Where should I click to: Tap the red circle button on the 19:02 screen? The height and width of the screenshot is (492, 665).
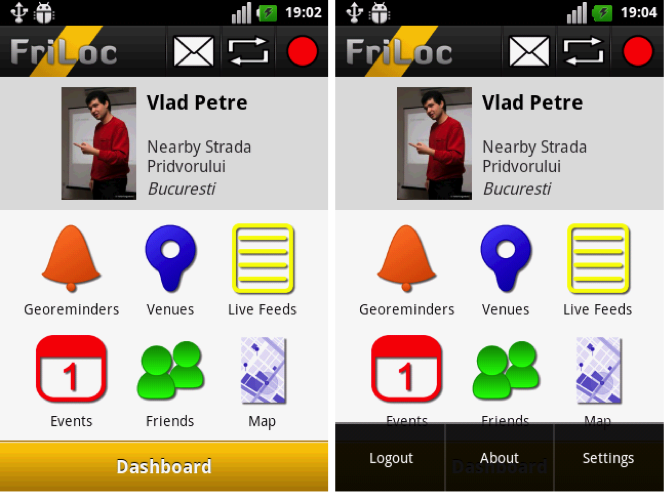coord(302,51)
